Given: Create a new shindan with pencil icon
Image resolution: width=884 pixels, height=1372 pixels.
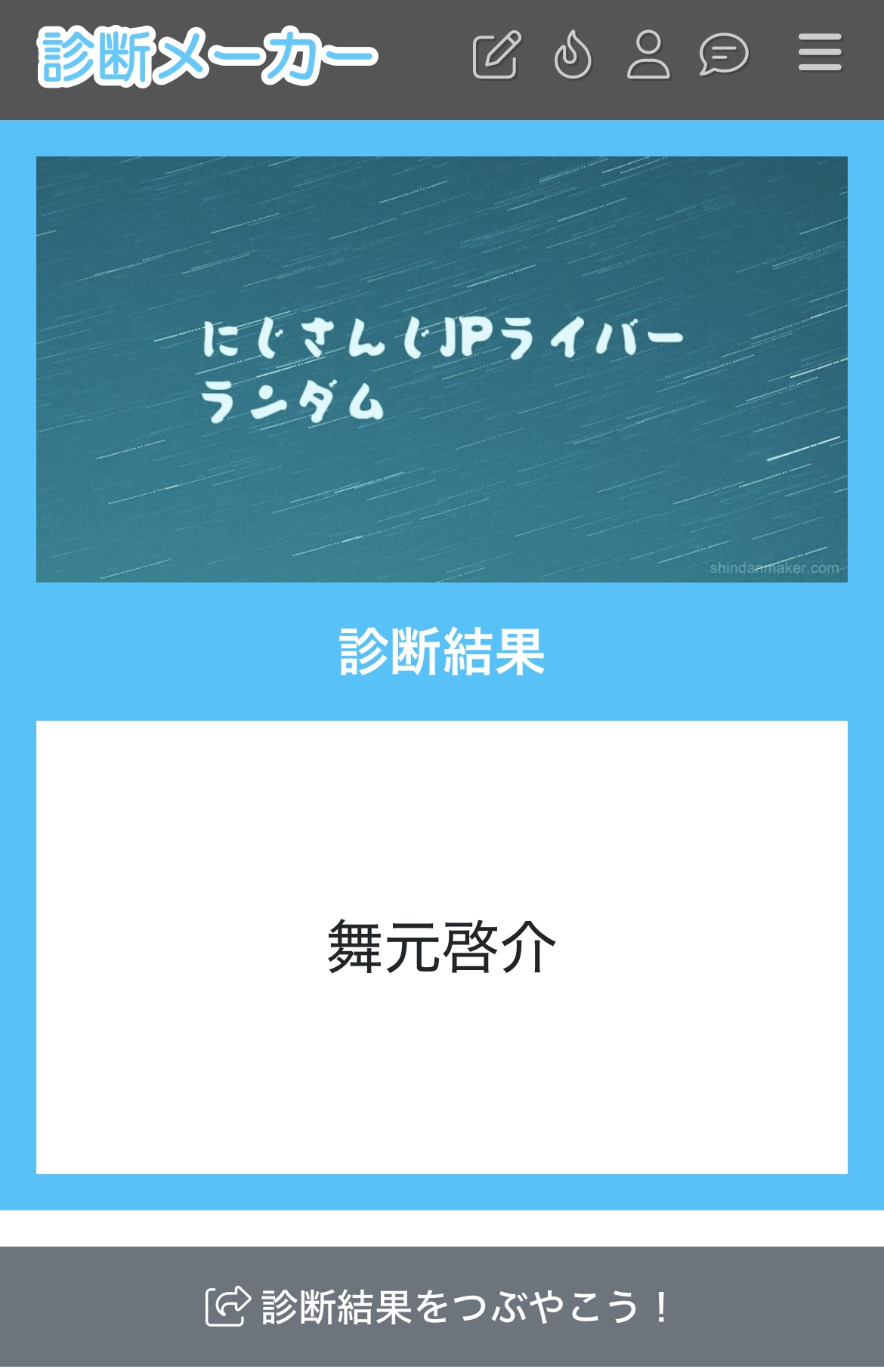Looking at the screenshot, I should tap(496, 54).
